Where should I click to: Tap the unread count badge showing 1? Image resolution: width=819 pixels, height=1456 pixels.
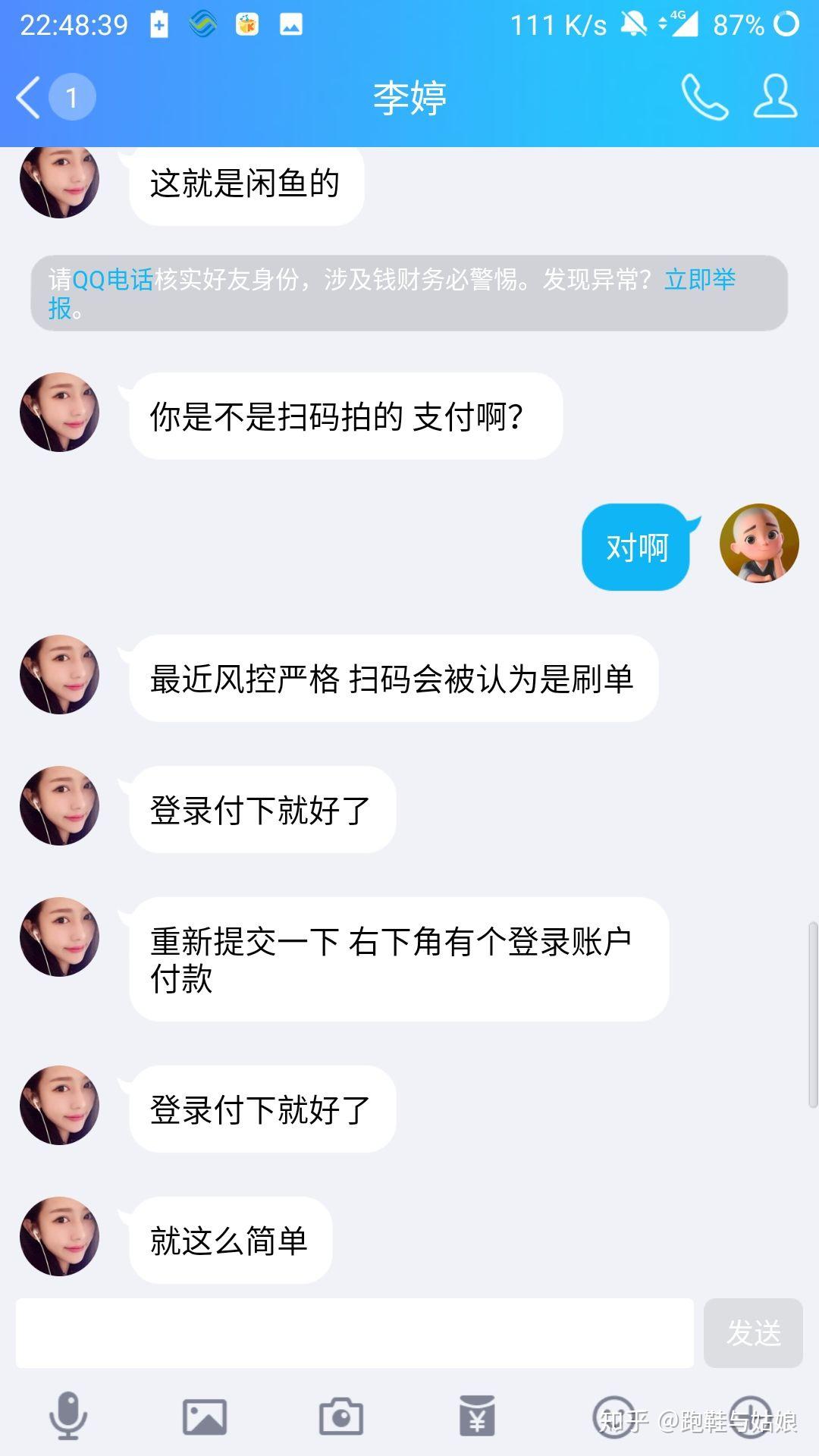click(x=71, y=97)
